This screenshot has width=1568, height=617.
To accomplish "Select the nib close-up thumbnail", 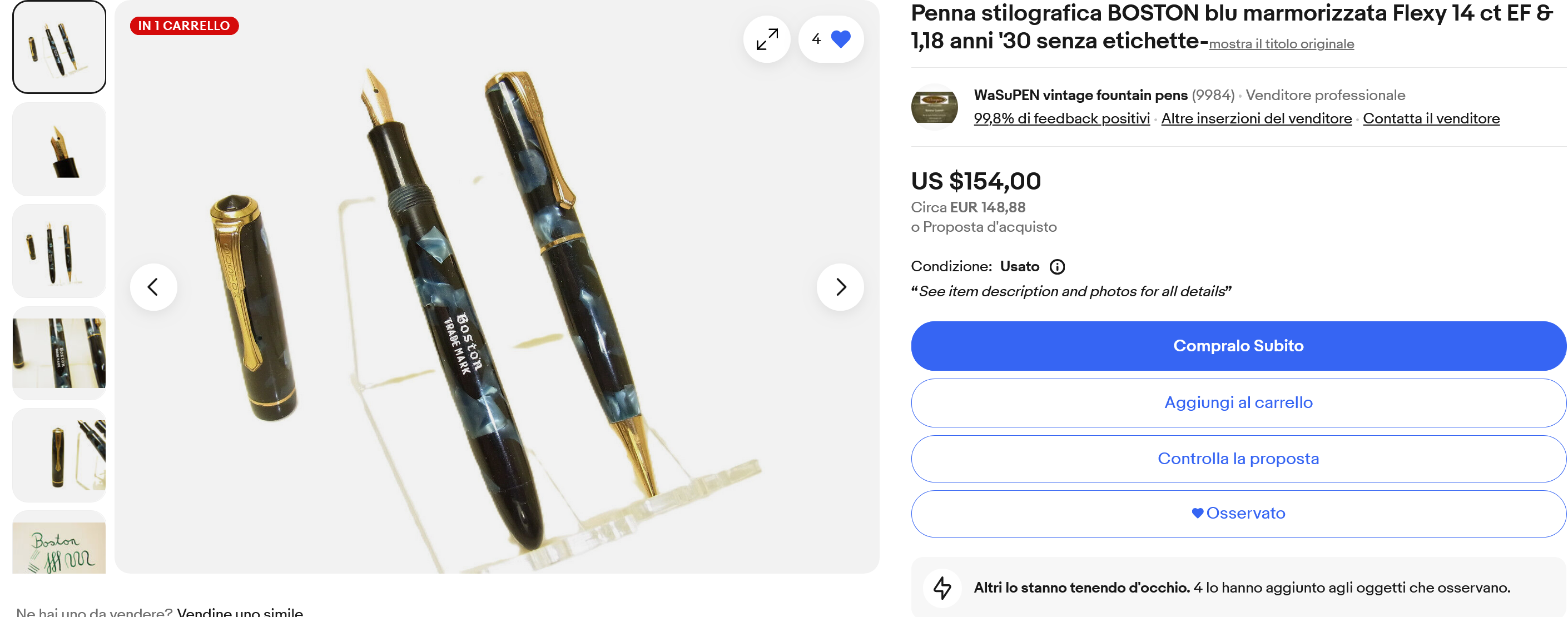I will [x=59, y=149].
